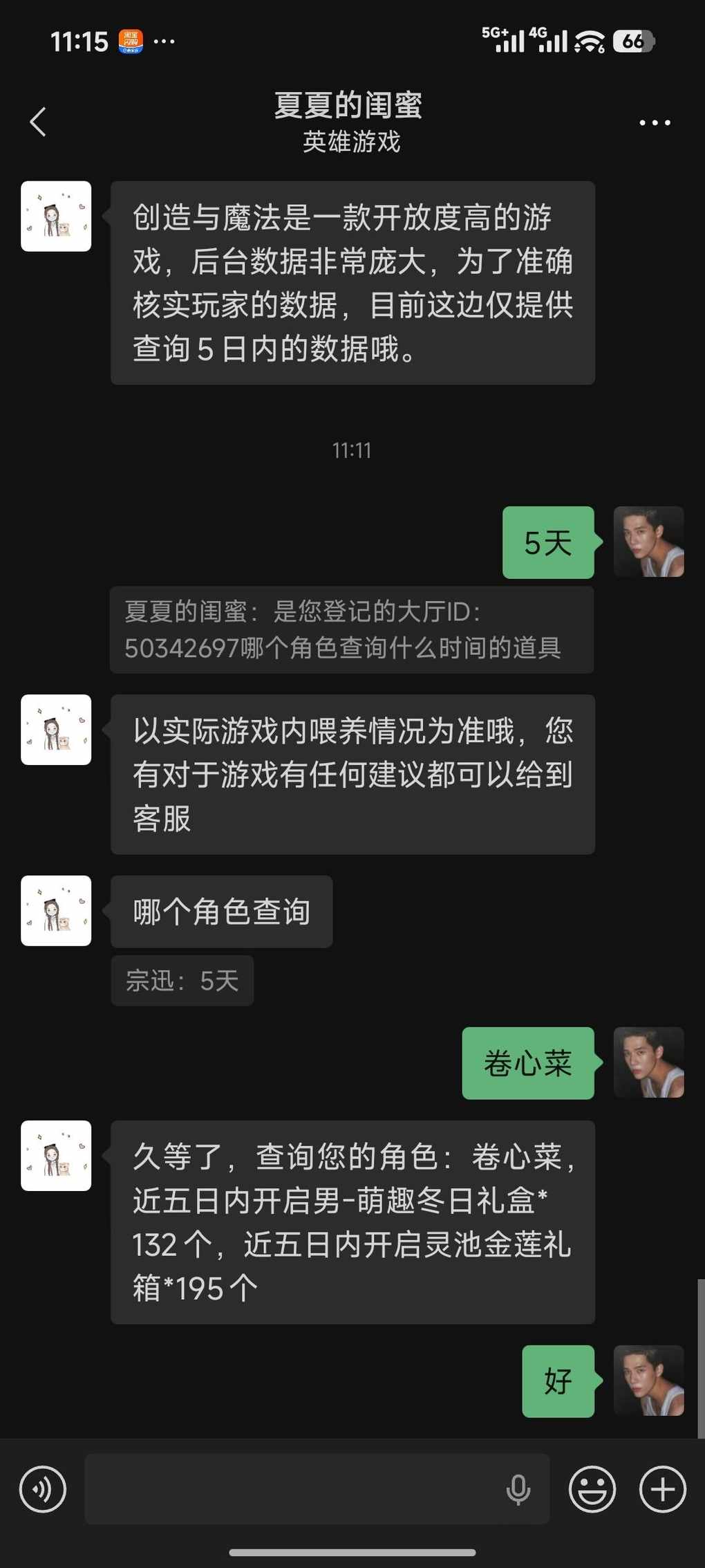Open the plus attachments menu
705x1568 pixels.
662,1489
